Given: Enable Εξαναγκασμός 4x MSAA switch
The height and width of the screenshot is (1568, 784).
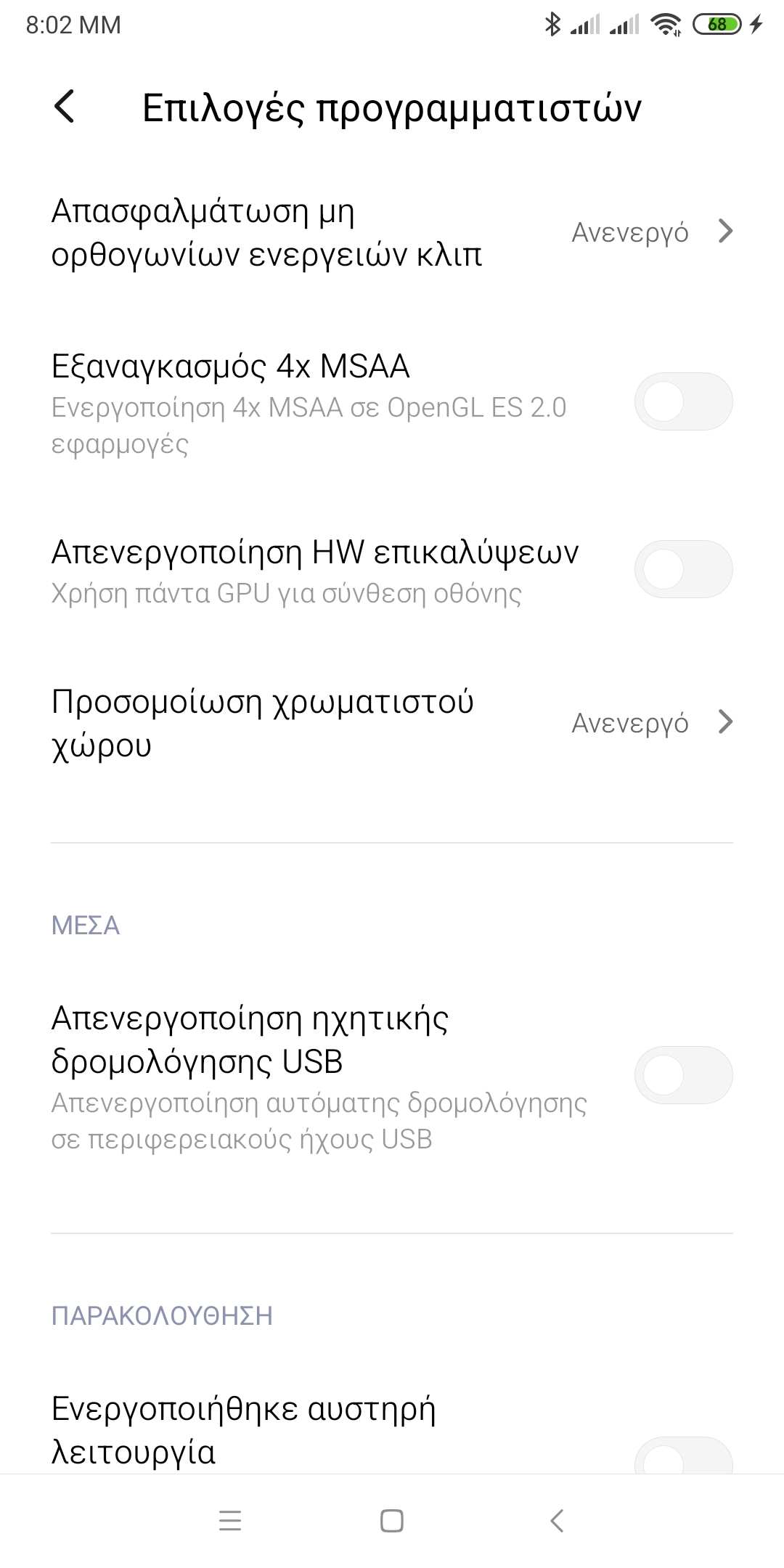Looking at the screenshot, I should coord(682,401).
